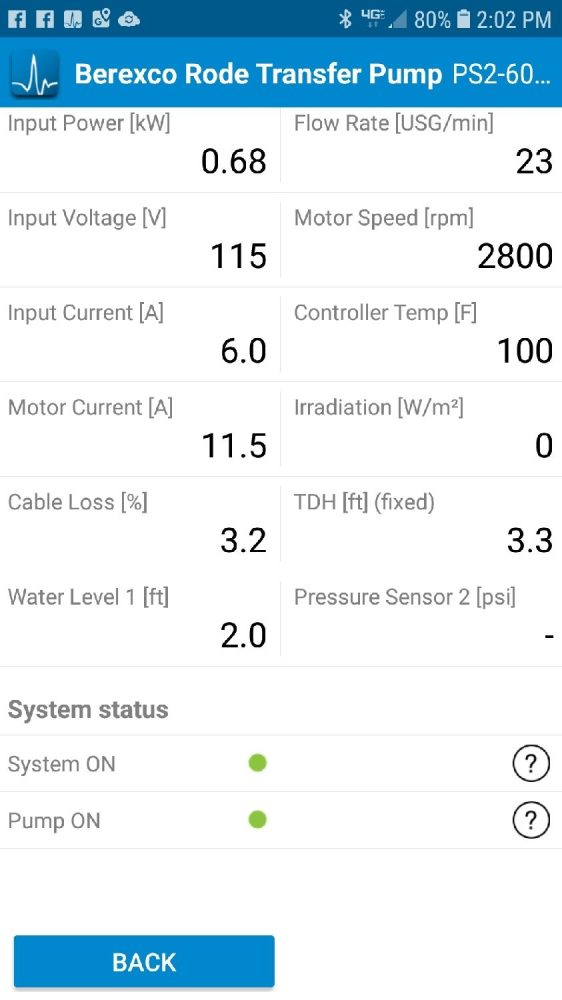The height and width of the screenshot is (1000, 562).
Task: Open help for System ON status
Action: pos(531,763)
